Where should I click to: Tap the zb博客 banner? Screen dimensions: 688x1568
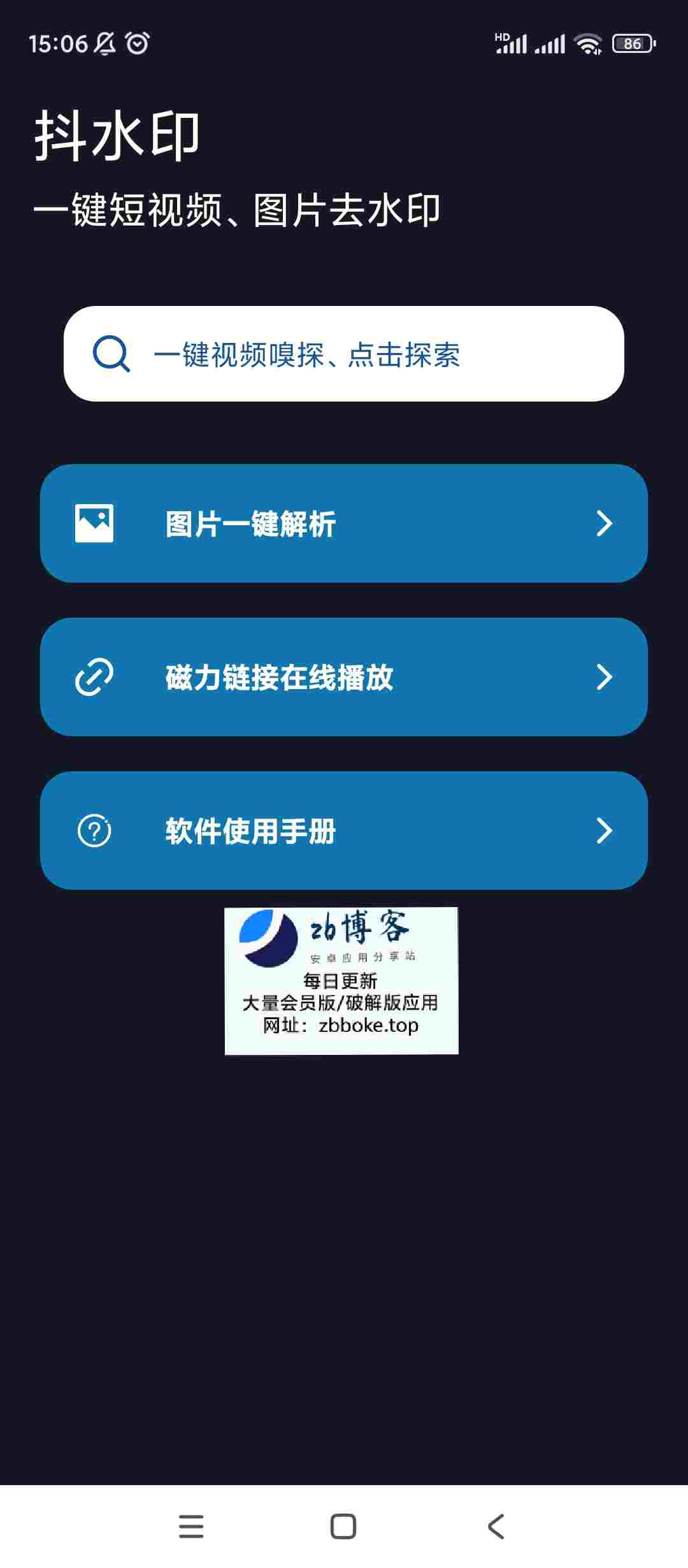(341, 980)
